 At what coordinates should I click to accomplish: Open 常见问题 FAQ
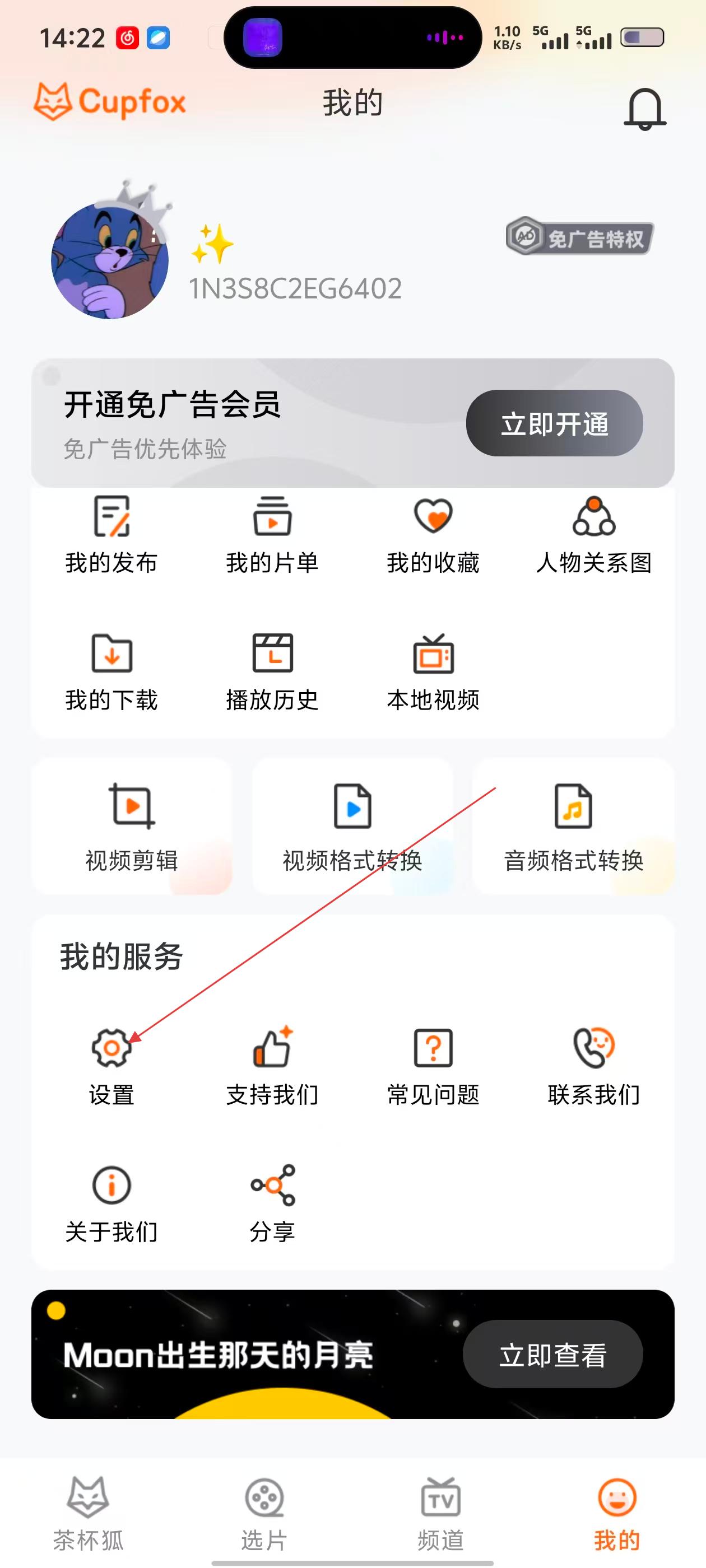click(x=433, y=1066)
